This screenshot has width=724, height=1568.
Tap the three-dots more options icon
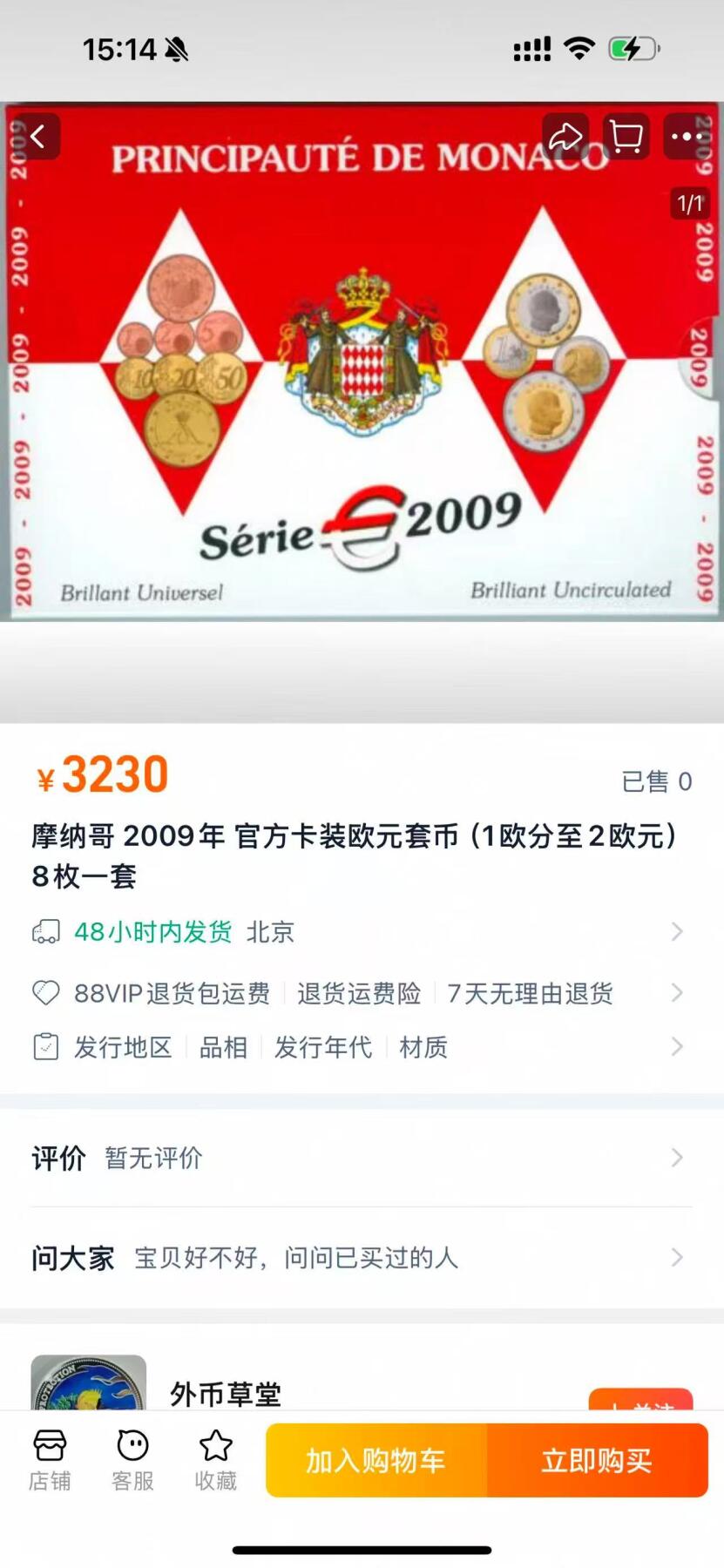(x=687, y=137)
